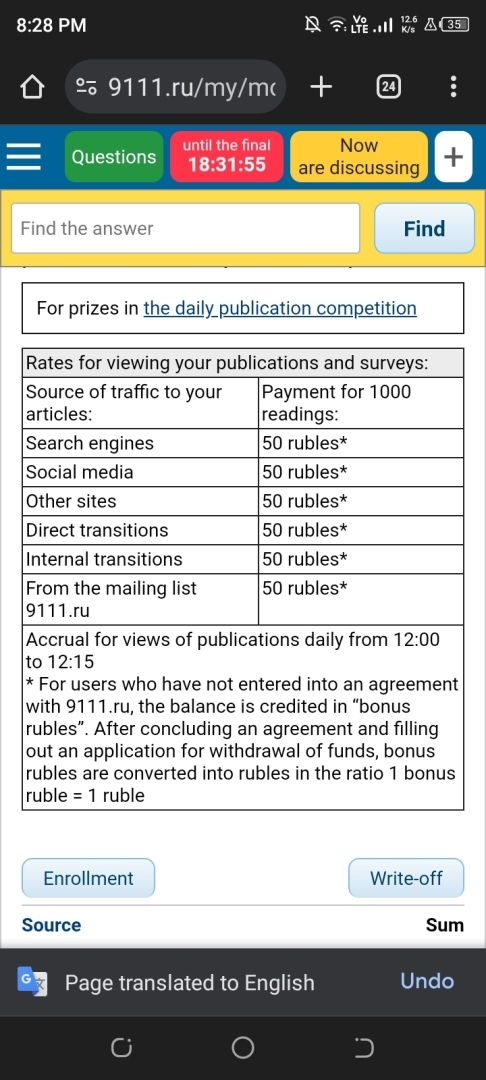486x1080 pixels.
Task: Undo the page translation
Action: point(427,981)
